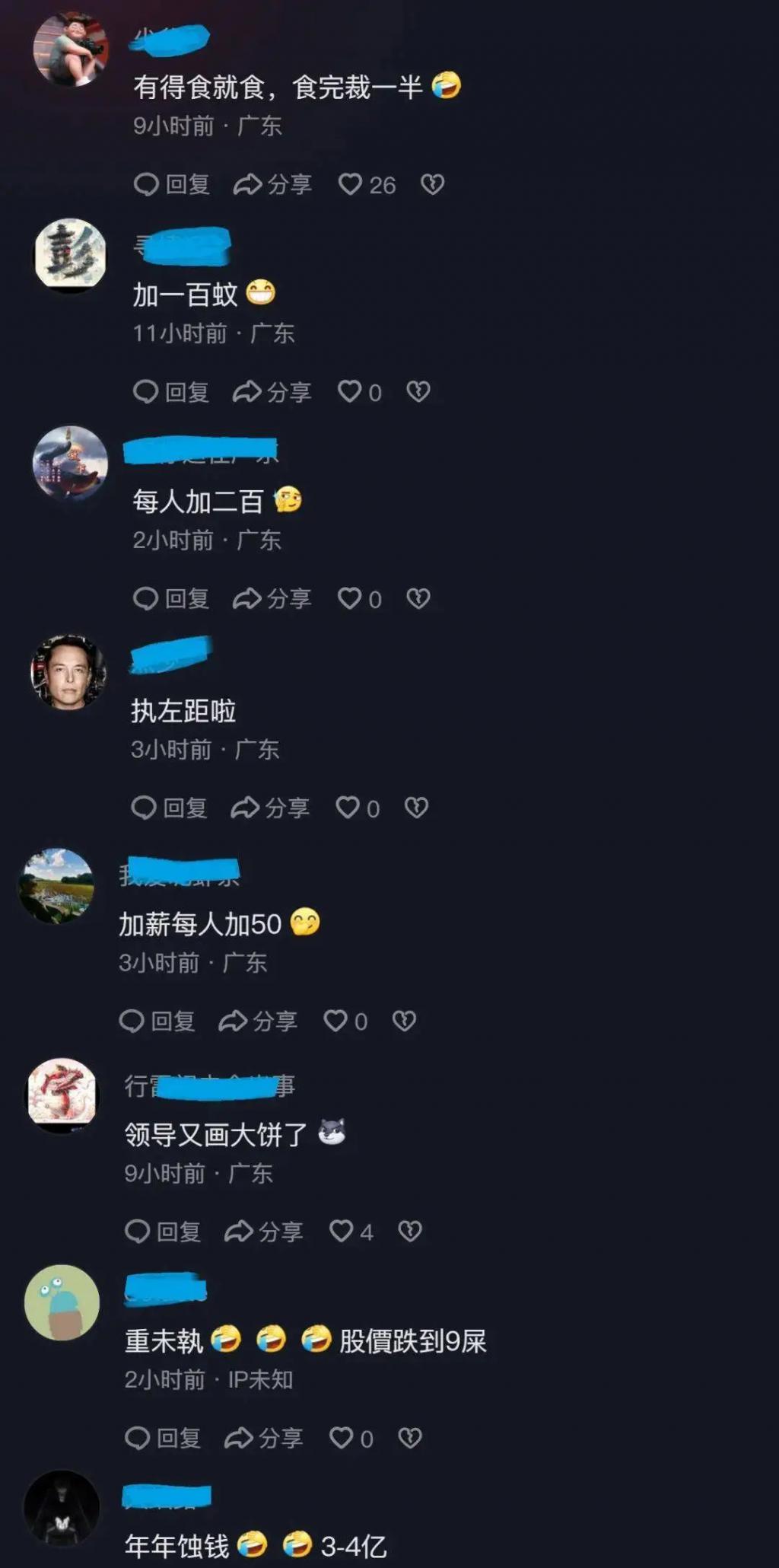Like the comment 每人加二百

point(350,599)
